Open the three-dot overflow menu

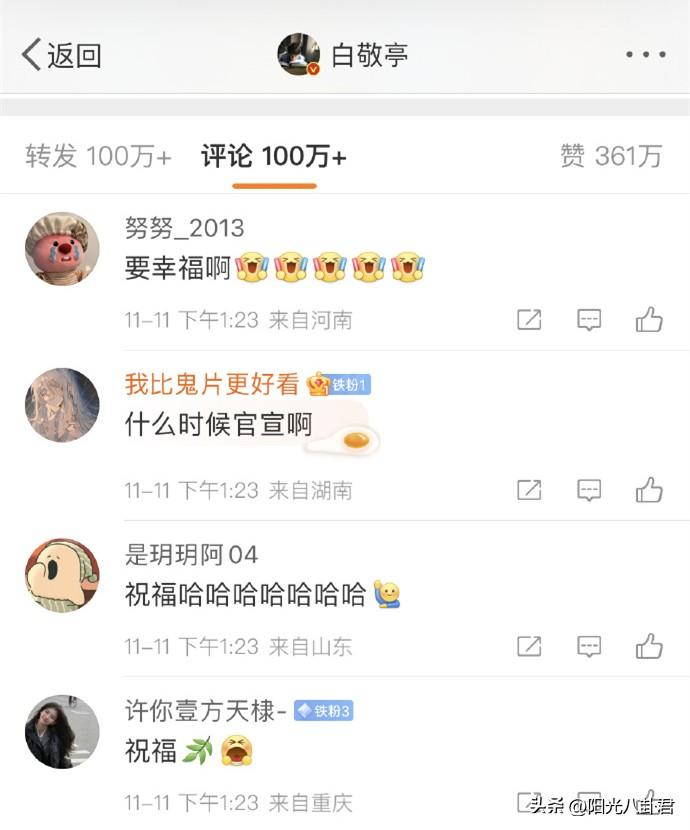(x=645, y=54)
